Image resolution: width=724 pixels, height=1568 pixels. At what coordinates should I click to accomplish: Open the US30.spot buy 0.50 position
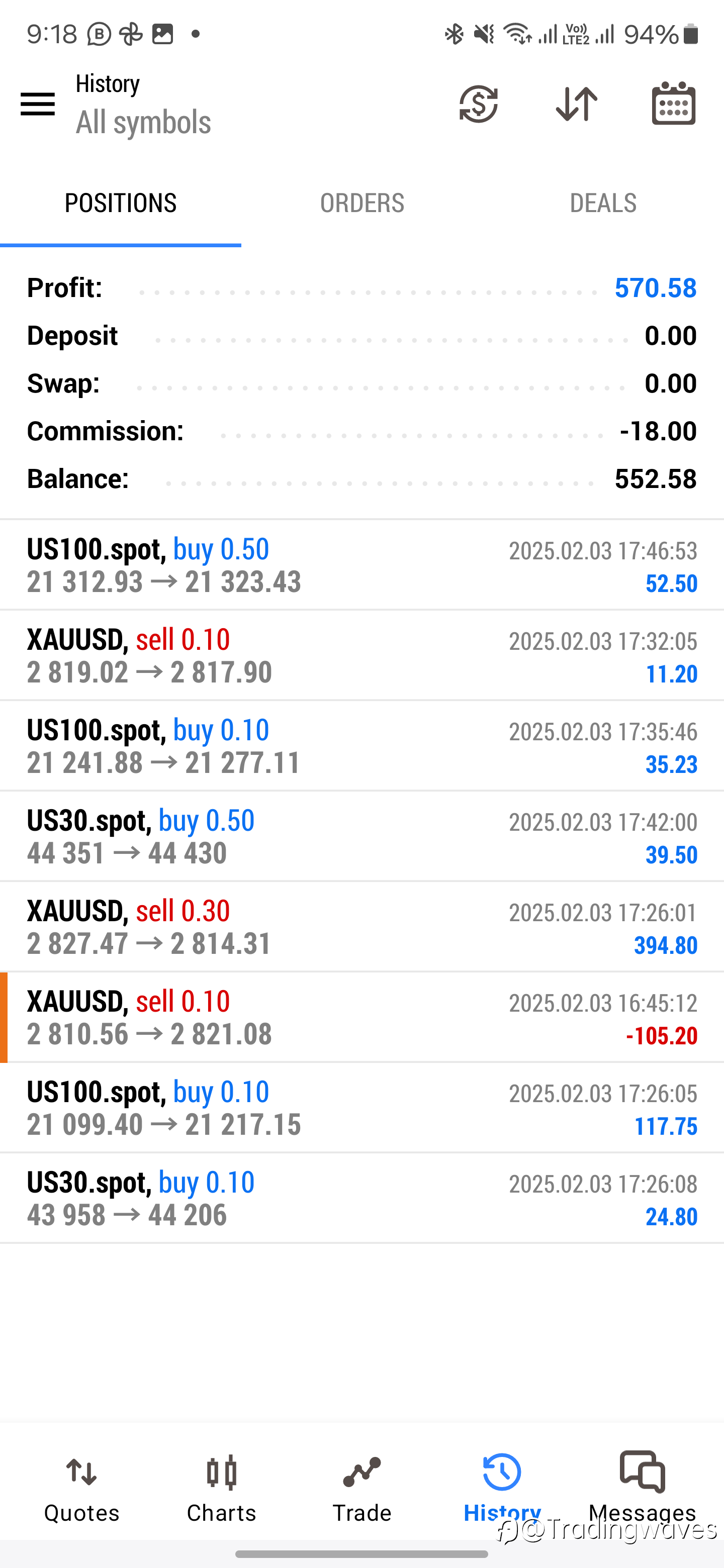tap(361, 836)
